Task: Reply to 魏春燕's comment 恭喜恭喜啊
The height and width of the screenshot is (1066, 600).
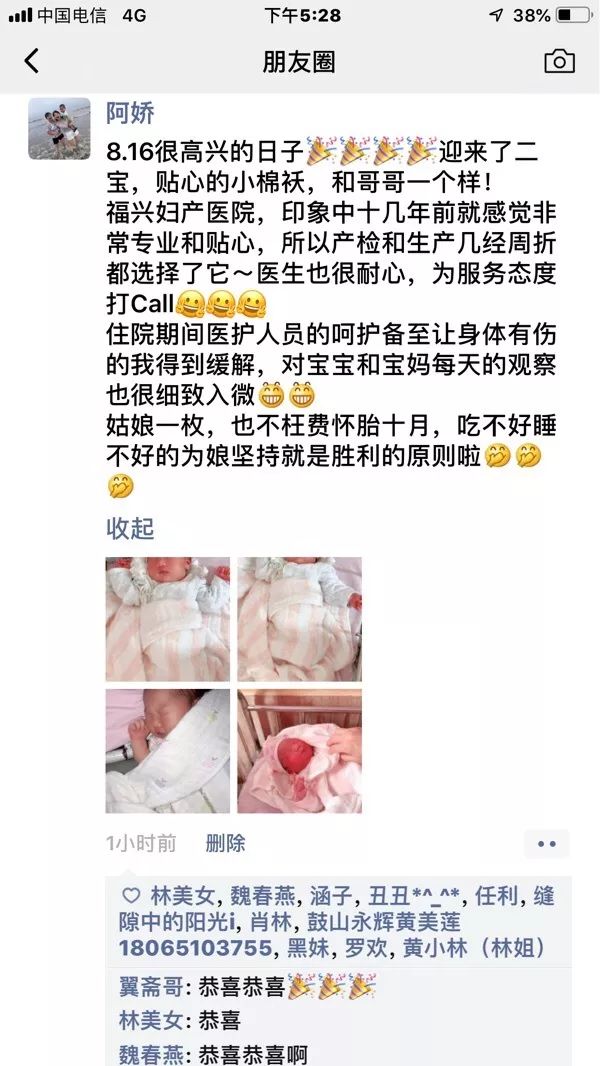Action: 250,1053
